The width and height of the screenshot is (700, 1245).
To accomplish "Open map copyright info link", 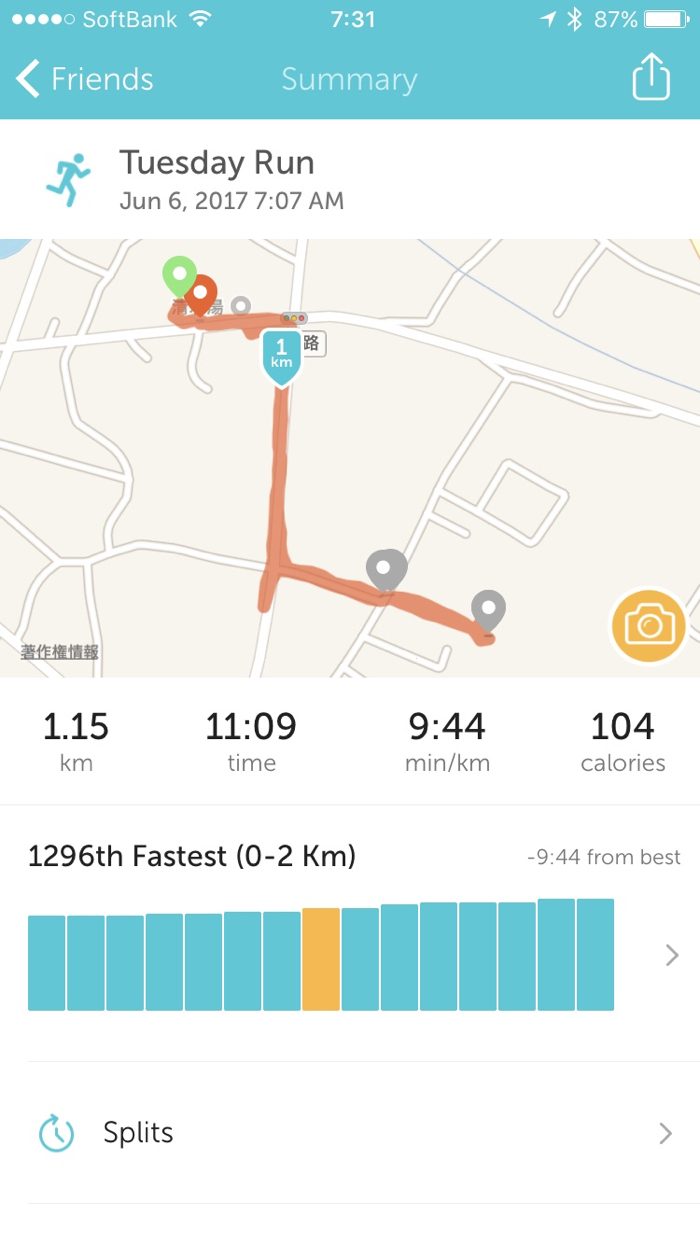I will (60, 652).
